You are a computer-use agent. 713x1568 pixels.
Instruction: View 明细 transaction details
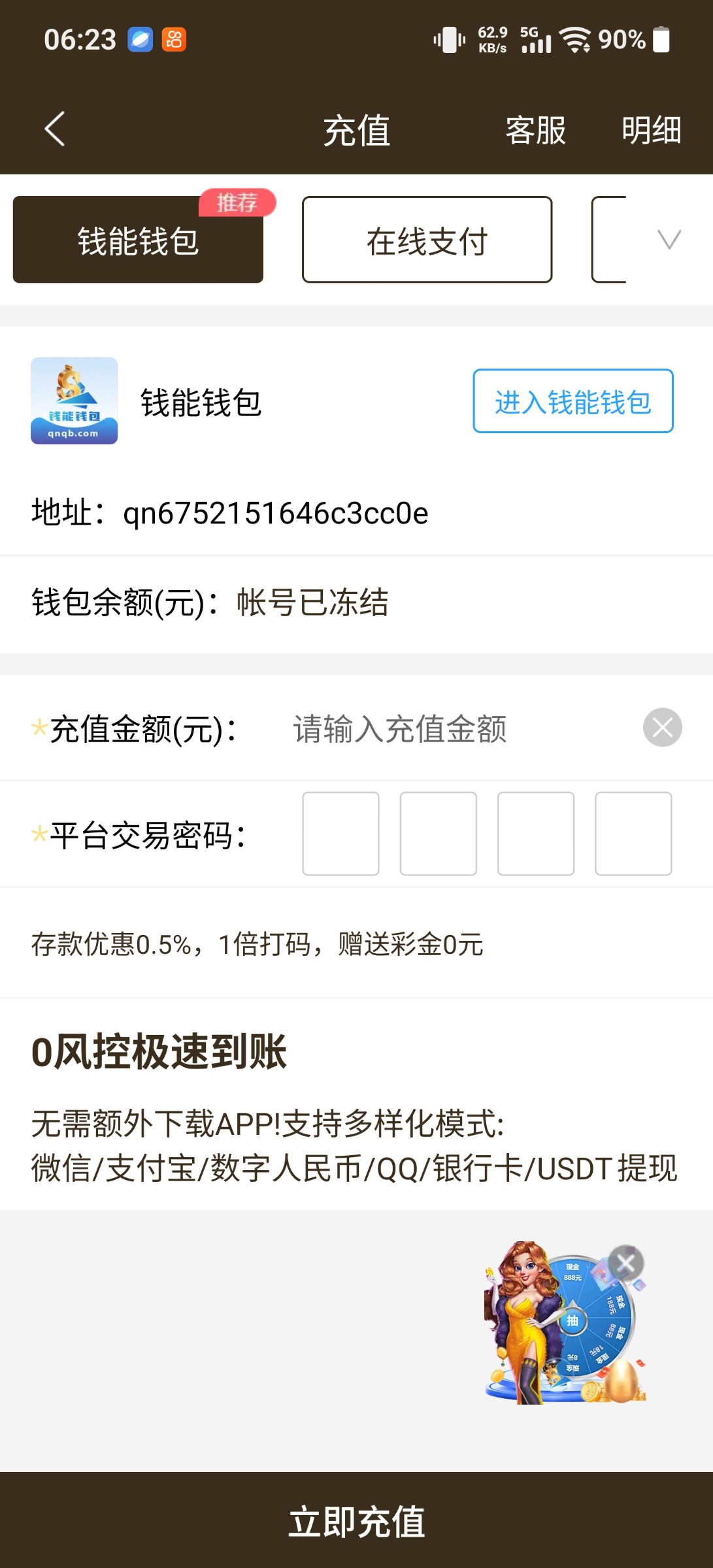651,130
